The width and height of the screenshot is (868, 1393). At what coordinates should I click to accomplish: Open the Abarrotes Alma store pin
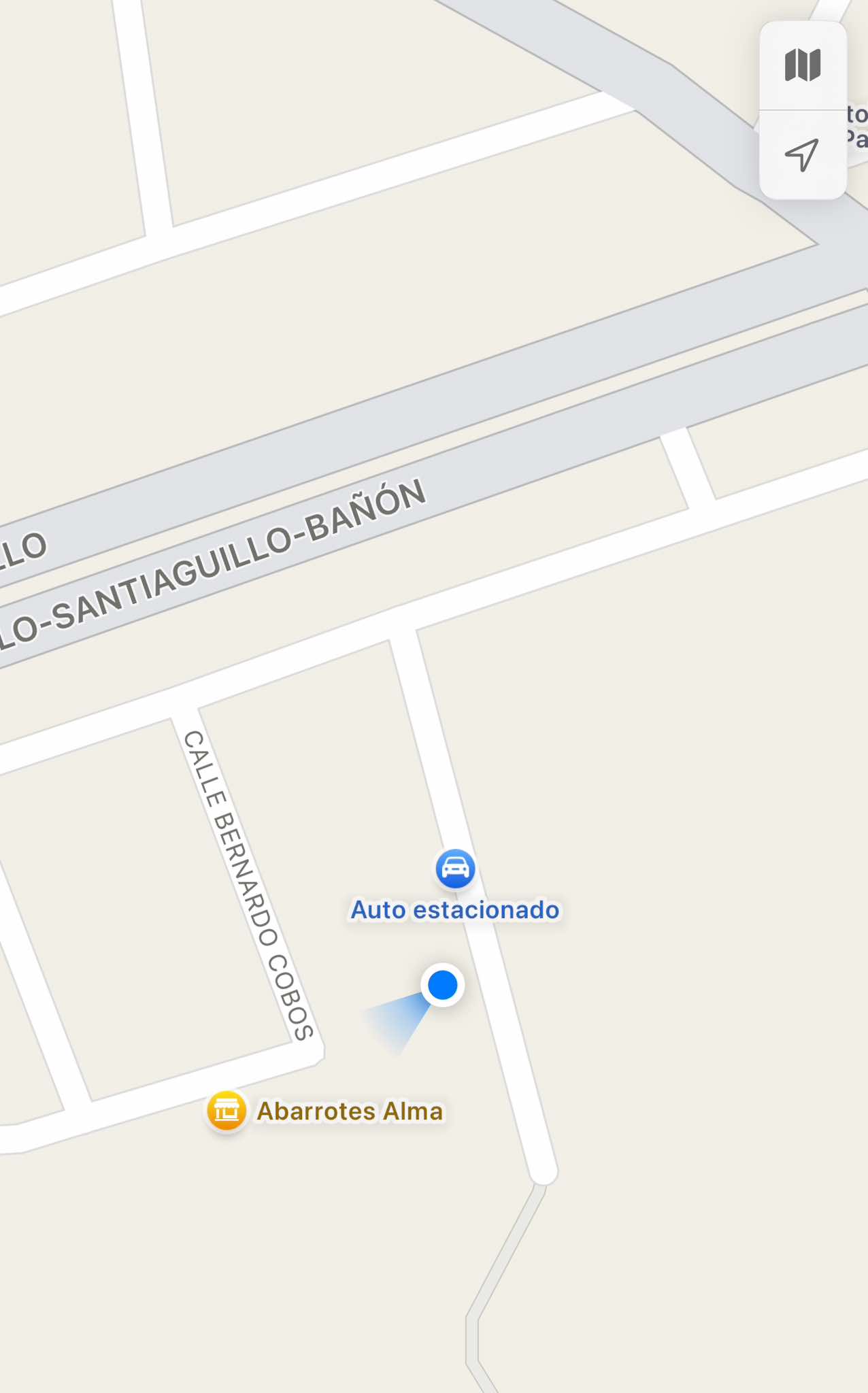227,1111
